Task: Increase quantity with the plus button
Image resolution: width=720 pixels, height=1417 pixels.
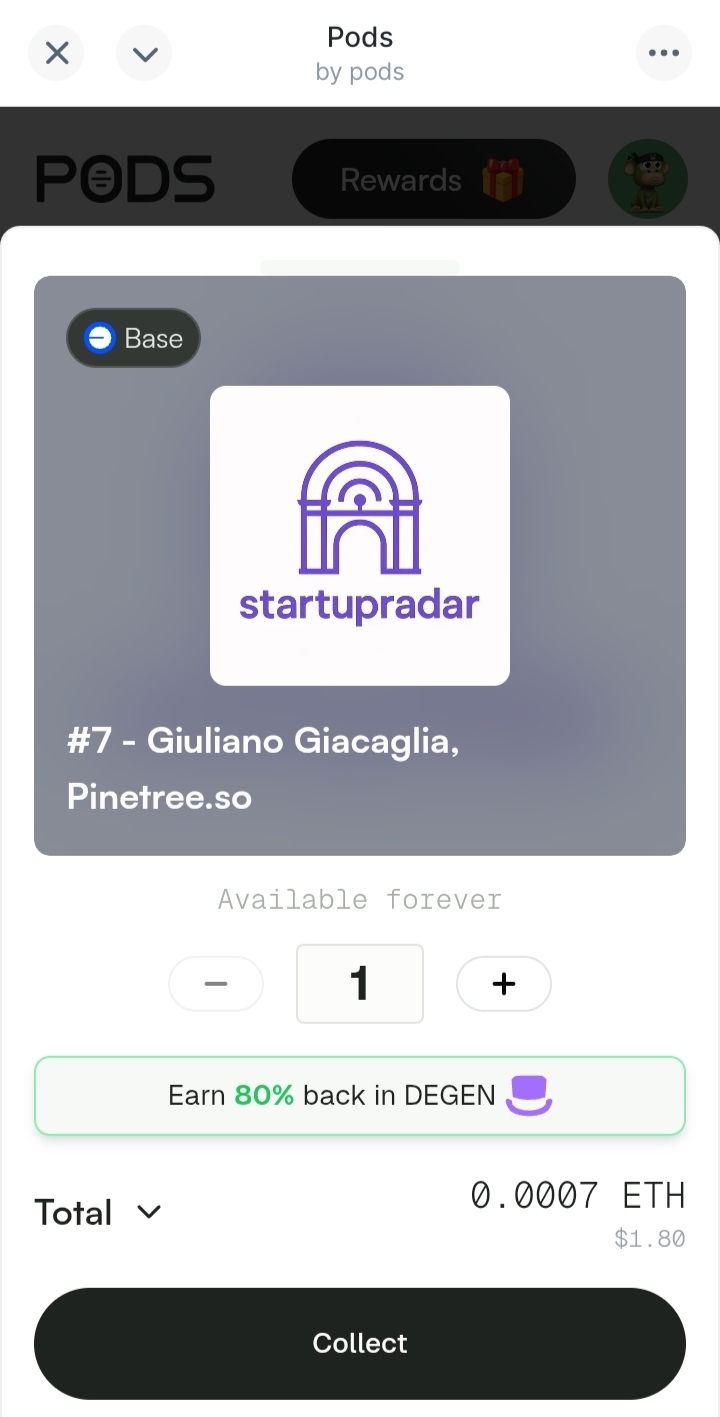Action: pyautogui.click(x=504, y=984)
